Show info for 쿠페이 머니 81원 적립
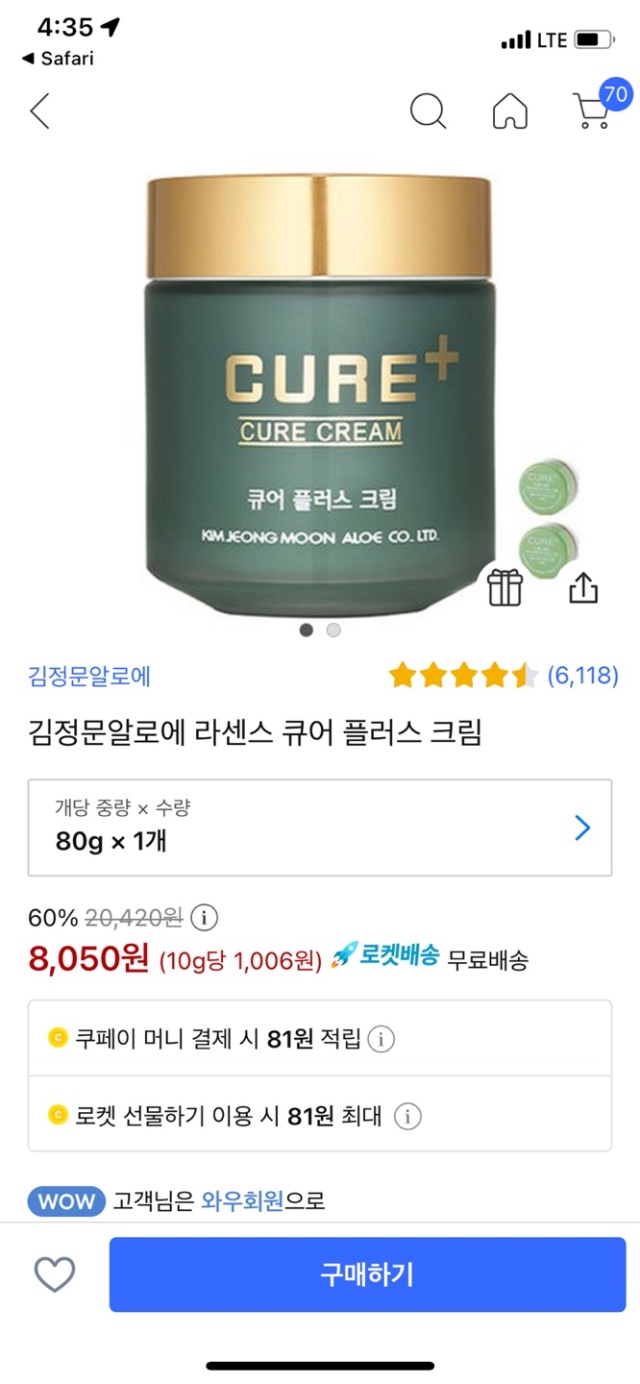 tap(381, 1039)
